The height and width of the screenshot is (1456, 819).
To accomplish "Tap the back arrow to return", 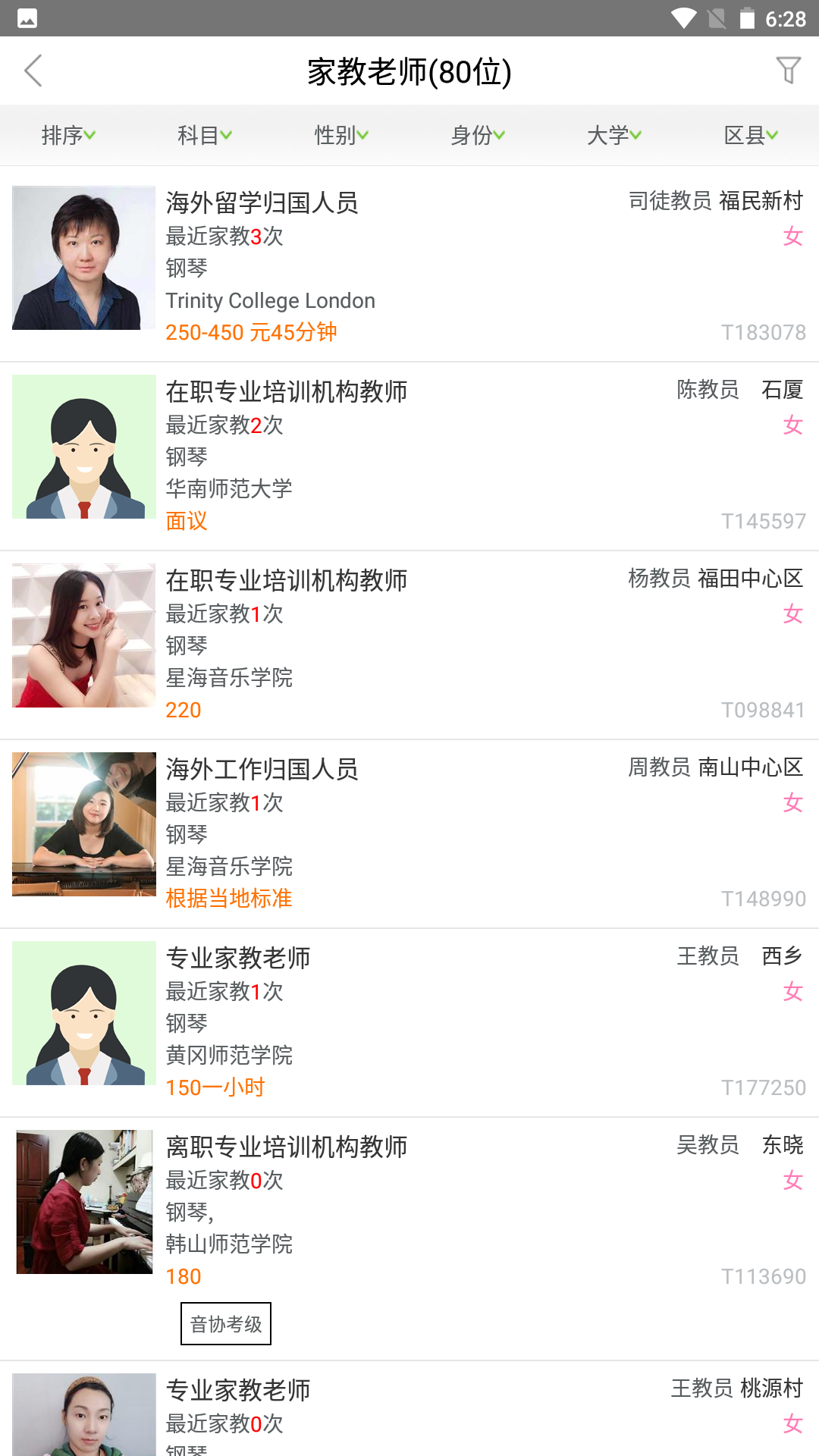I will point(33,71).
